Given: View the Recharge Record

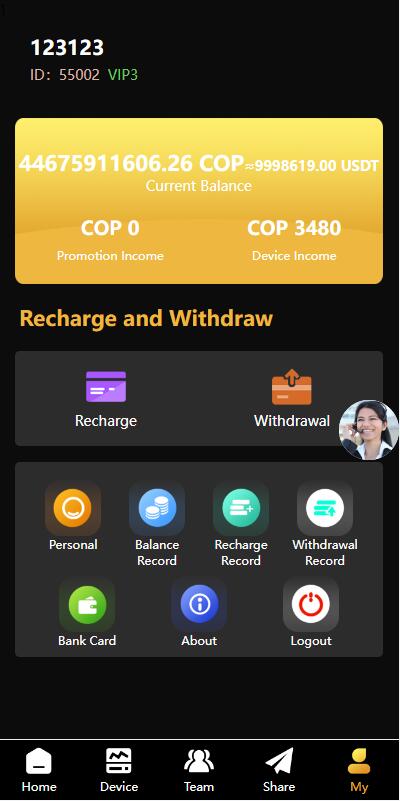Looking at the screenshot, I should [x=241, y=525].
